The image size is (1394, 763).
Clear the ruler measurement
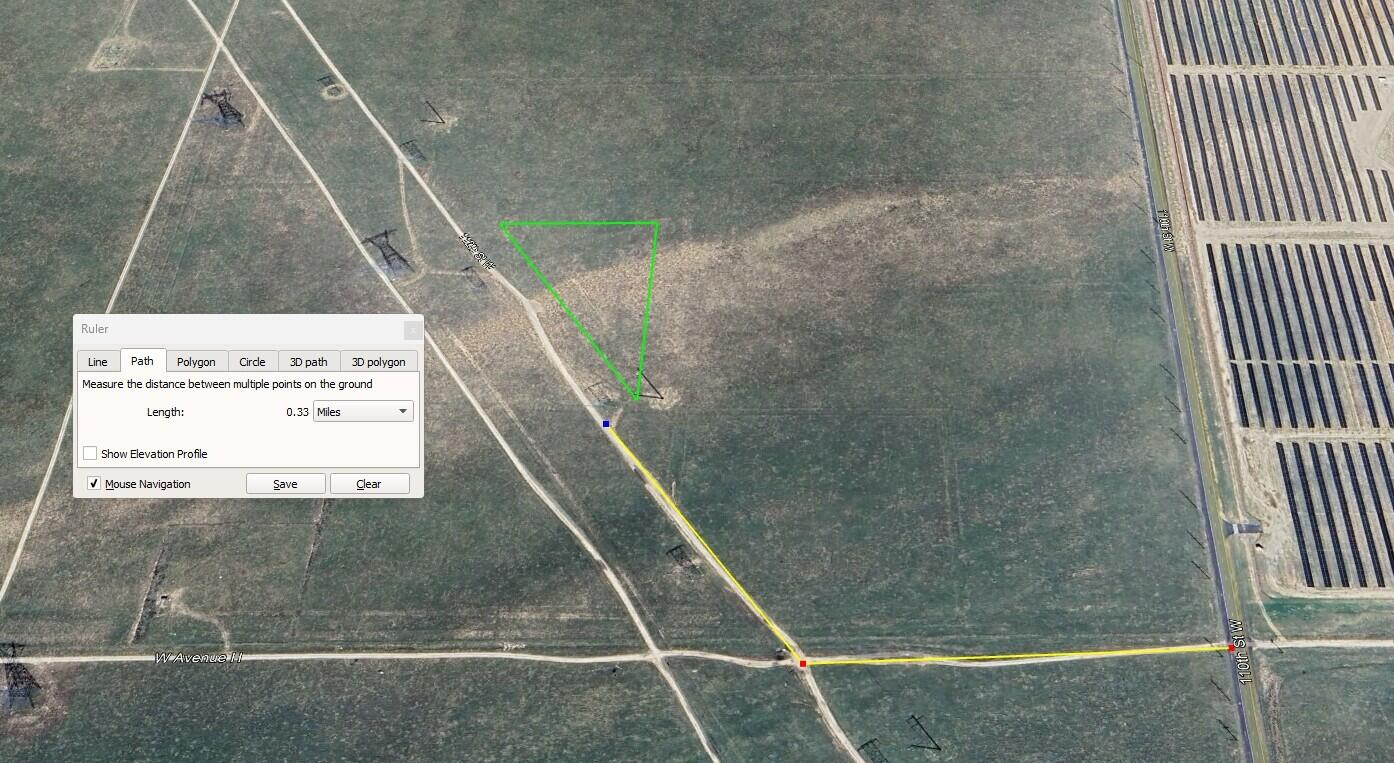point(369,484)
